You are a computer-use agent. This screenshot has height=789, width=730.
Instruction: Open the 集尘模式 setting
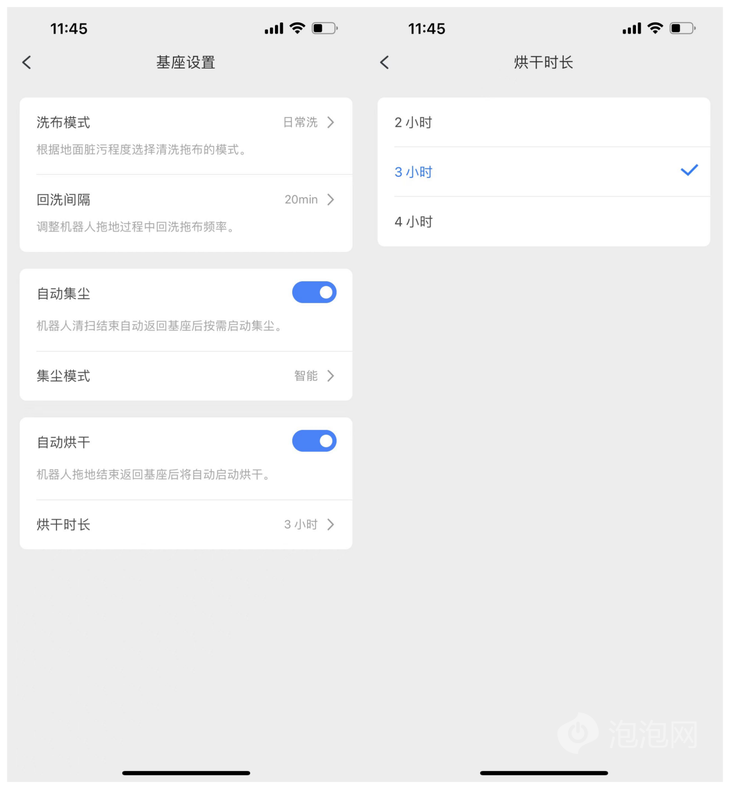pos(186,376)
